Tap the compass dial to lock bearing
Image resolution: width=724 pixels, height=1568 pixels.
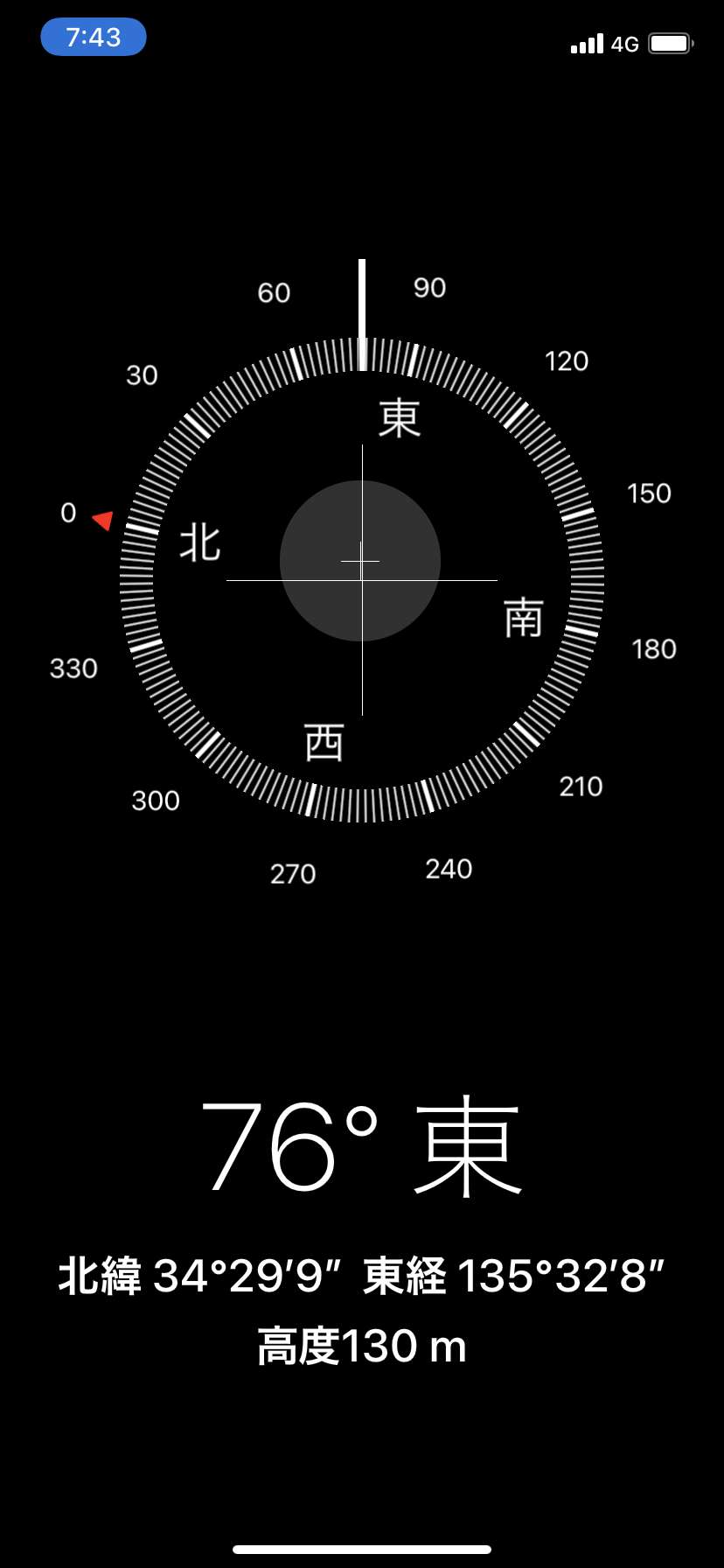pyautogui.click(x=361, y=579)
